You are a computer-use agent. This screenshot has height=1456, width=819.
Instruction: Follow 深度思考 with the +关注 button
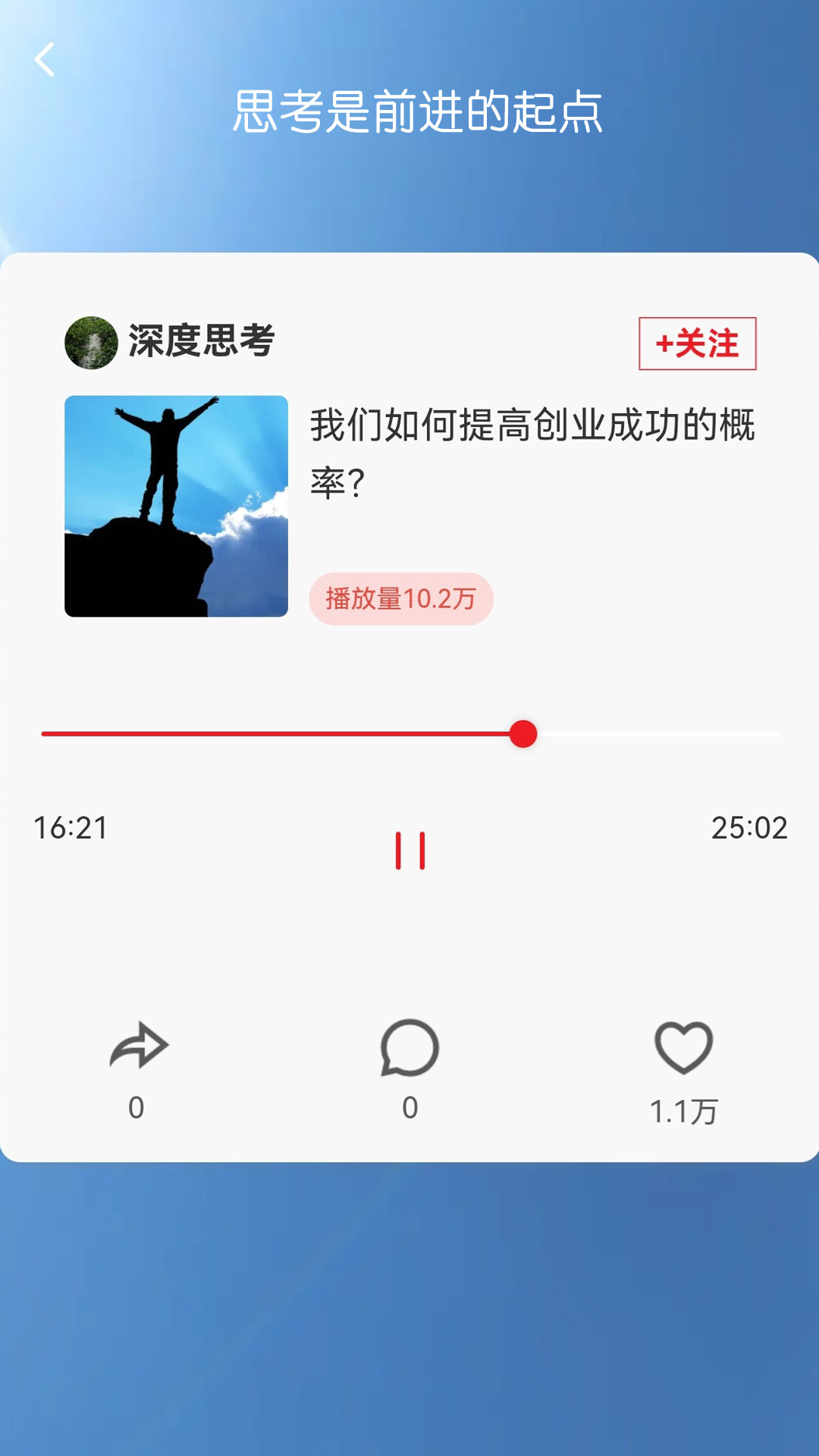(697, 344)
